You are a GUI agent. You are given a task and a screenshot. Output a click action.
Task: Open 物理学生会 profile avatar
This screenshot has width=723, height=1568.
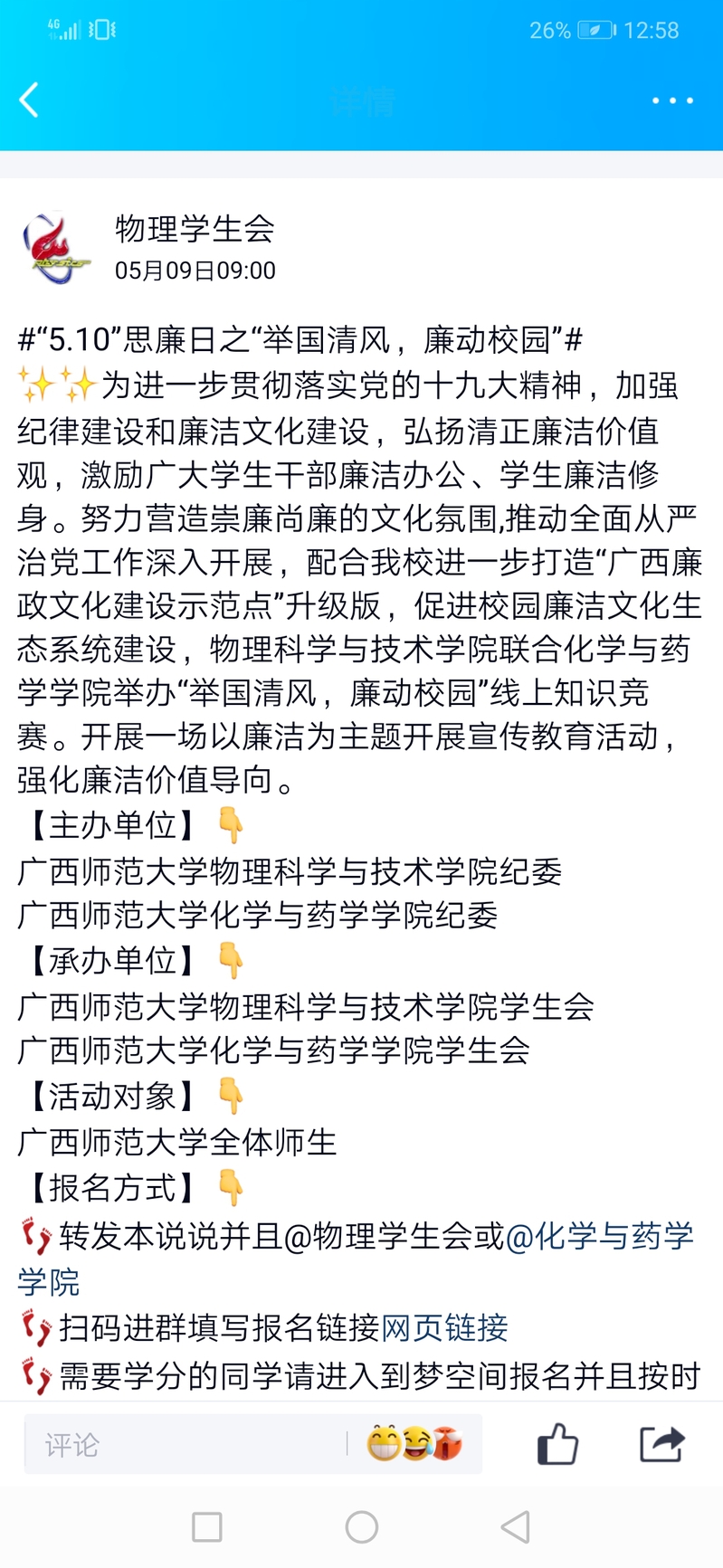tap(56, 248)
